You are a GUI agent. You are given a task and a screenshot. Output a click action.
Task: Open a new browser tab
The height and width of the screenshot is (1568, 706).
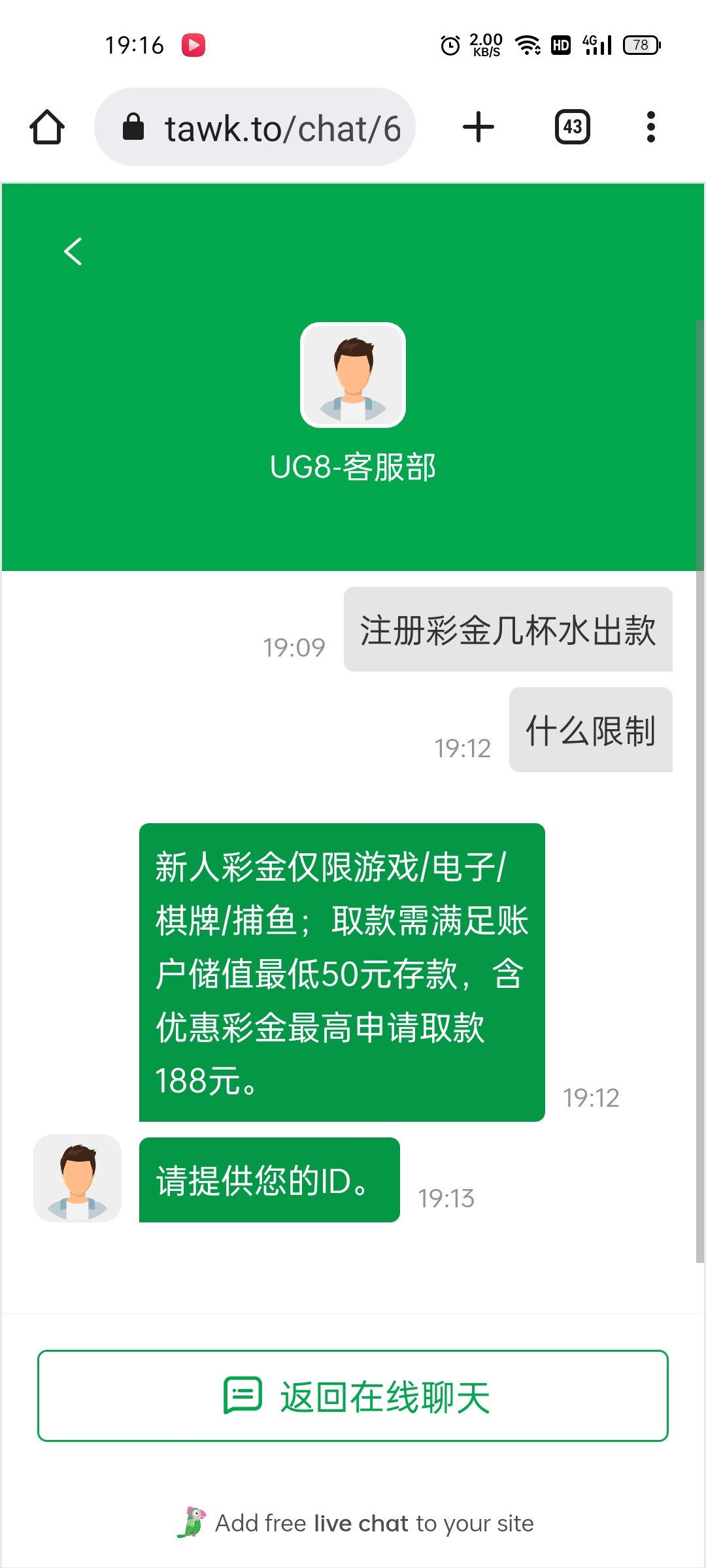[x=479, y=127]
